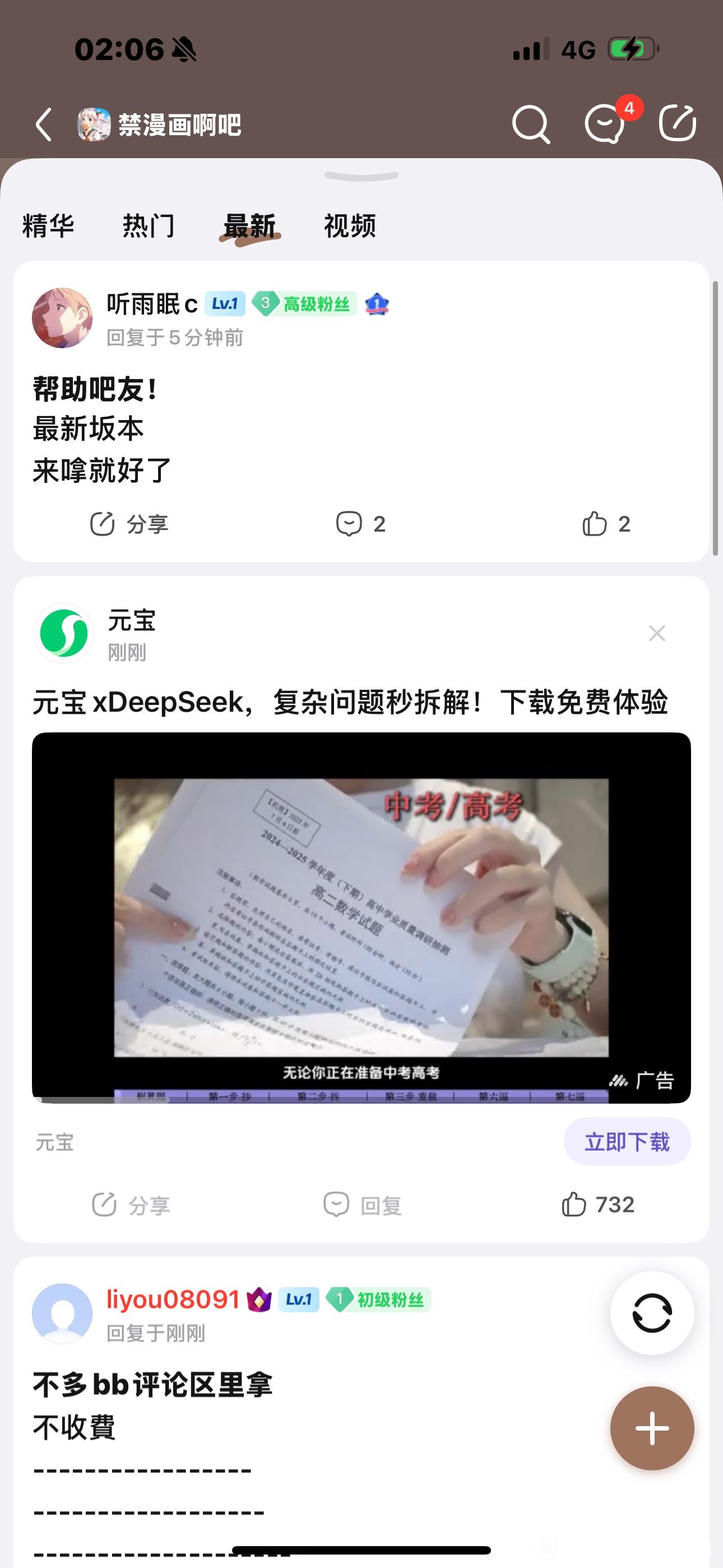Tap 立即下载 to download 元宝

[x=626, y=1142]
